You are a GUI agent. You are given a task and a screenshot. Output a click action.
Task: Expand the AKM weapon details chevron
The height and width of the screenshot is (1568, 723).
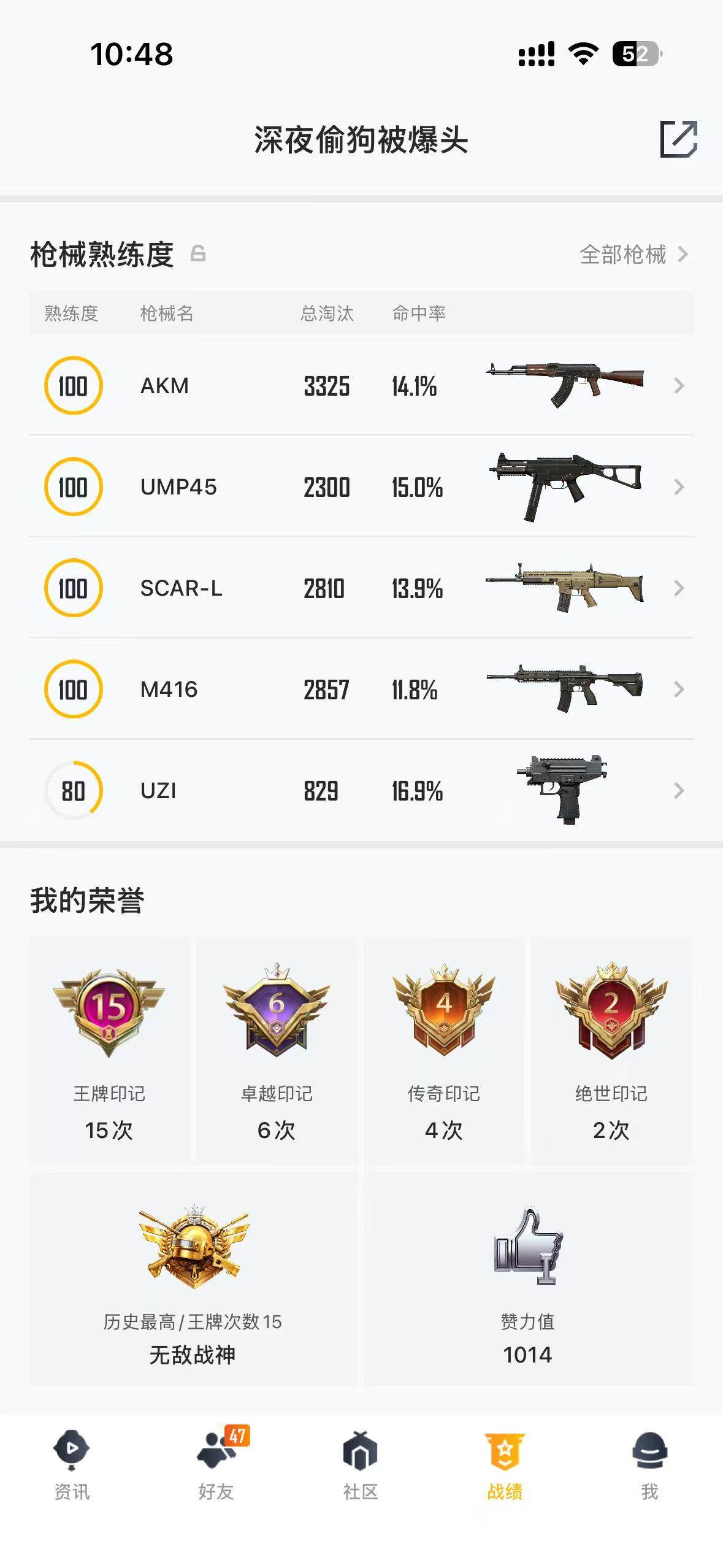(678, 385)
